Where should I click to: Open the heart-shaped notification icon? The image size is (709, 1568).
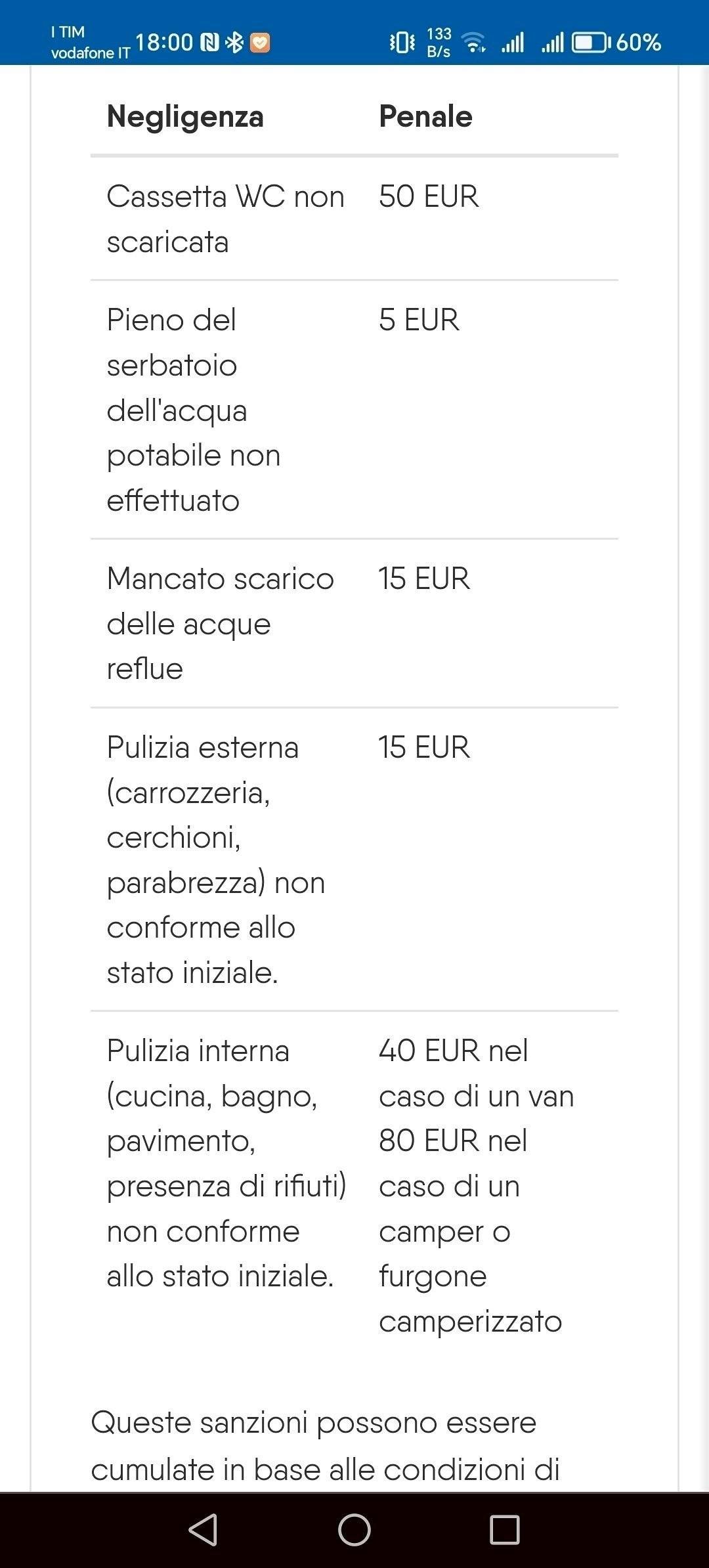(261, 41)
